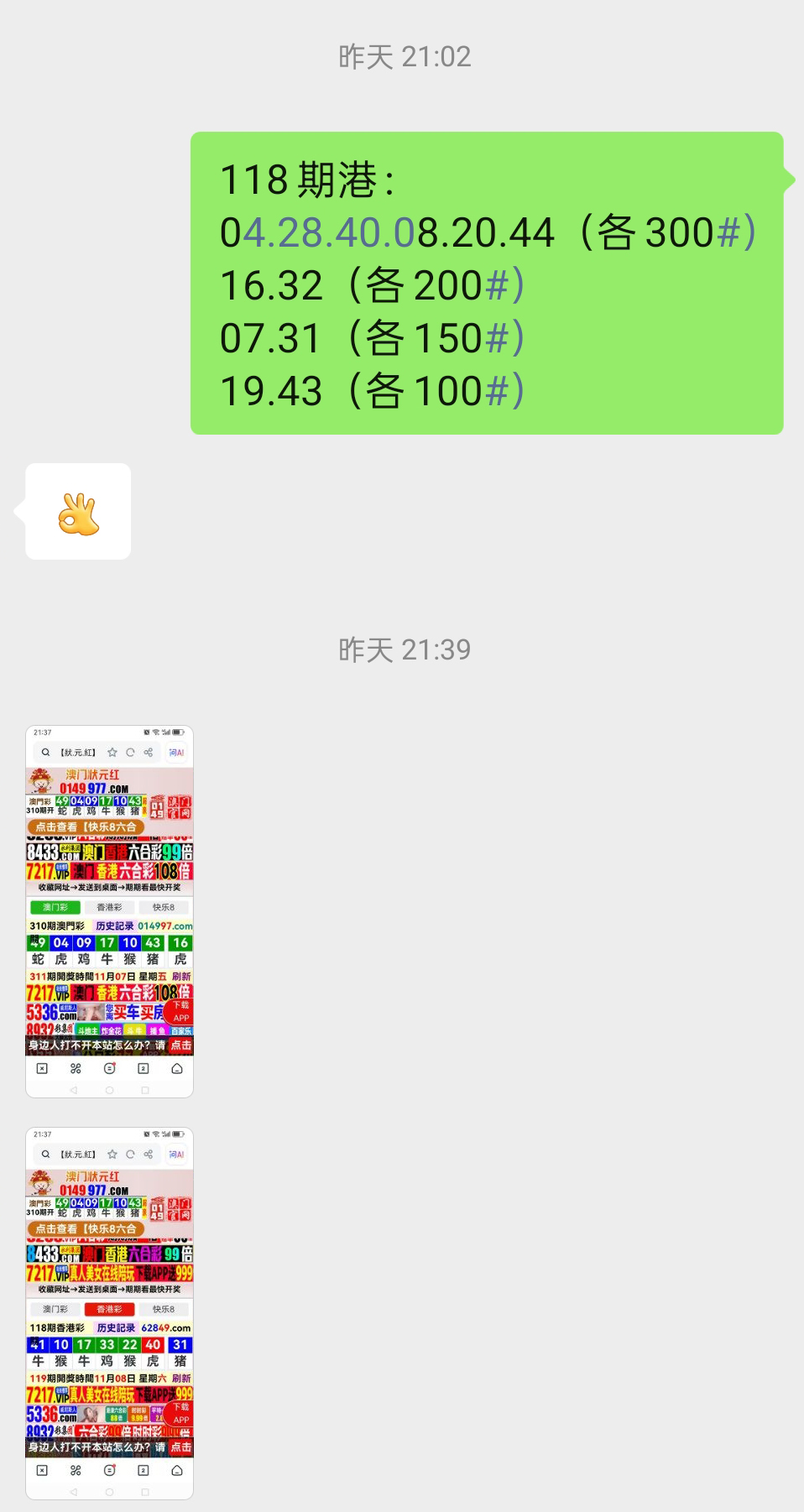This screenshot has width=804, height=1512.
Task: Tap the bookmark star in the browser address bar
Action: 112,753
